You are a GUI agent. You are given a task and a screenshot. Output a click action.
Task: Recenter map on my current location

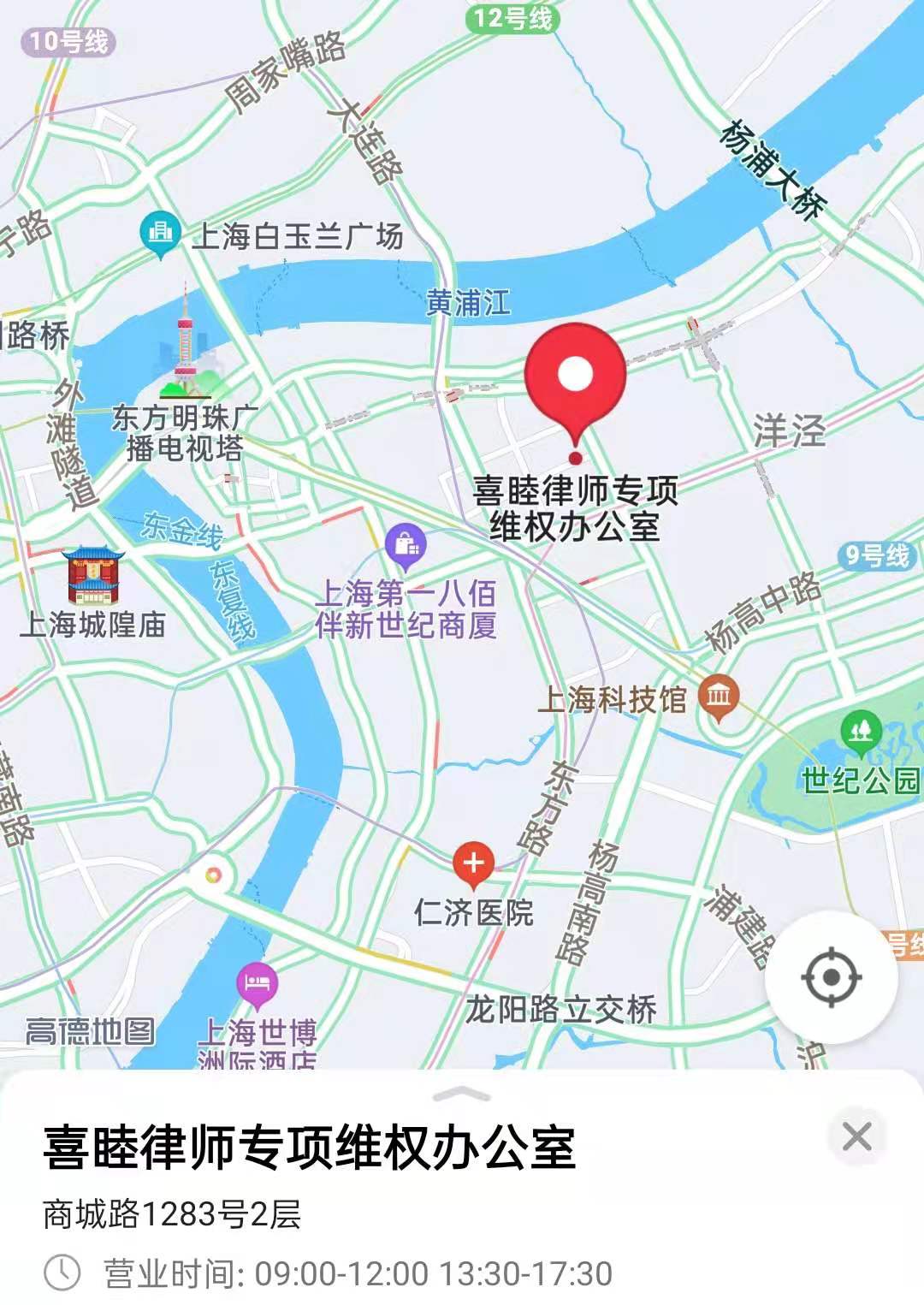pyautogui.click(x=830, y=976)
